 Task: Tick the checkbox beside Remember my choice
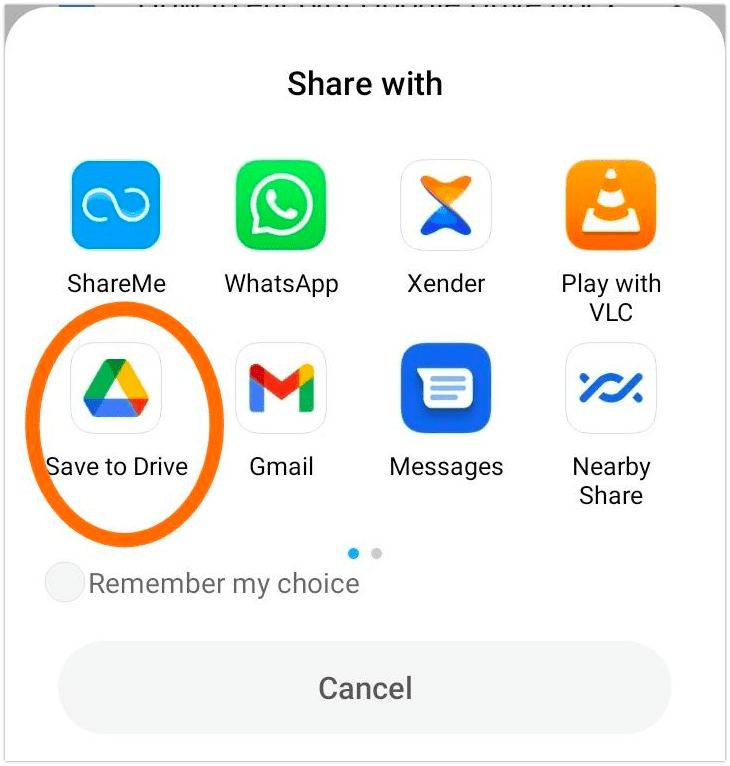(x=64, y=581)
